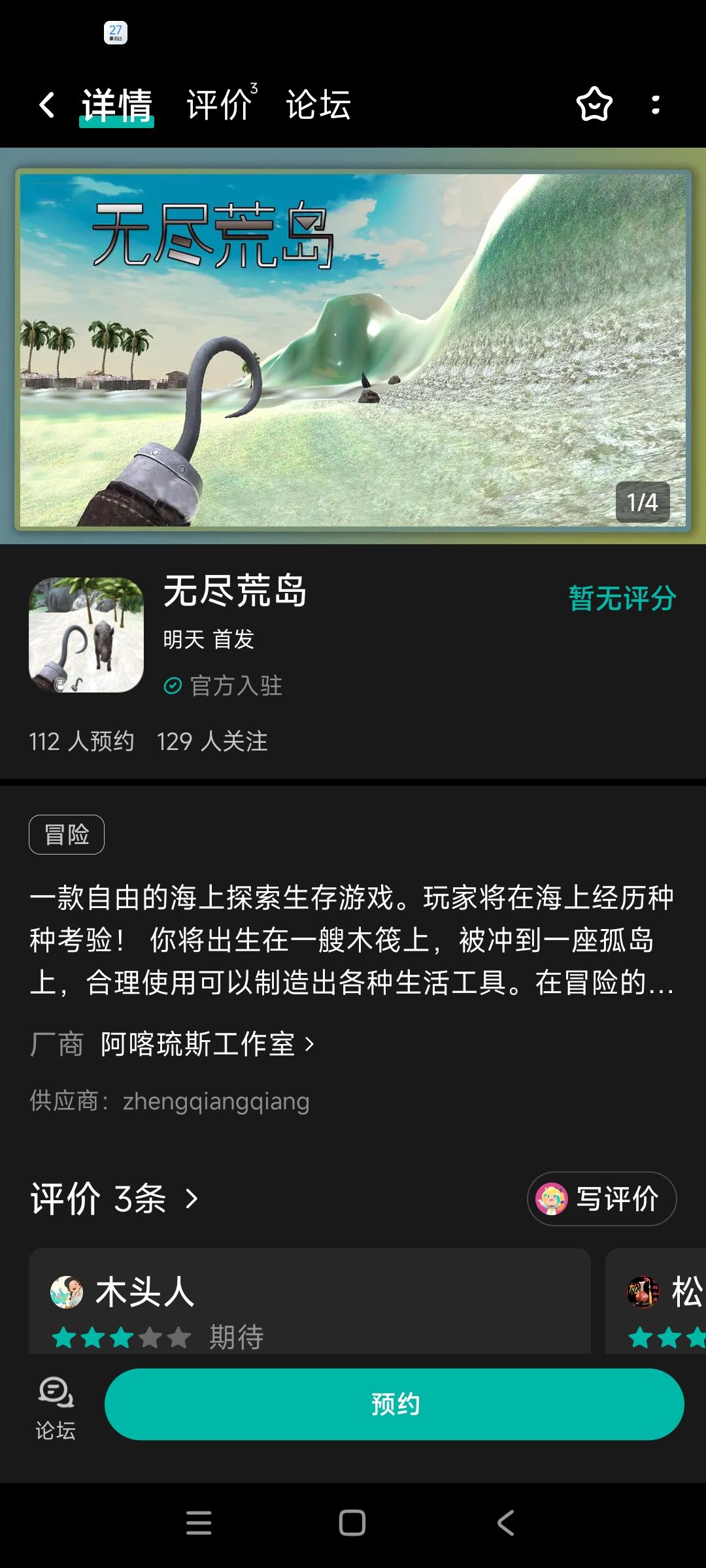Open developer 阿喀琉斯工作室 page

(207, 1044)
